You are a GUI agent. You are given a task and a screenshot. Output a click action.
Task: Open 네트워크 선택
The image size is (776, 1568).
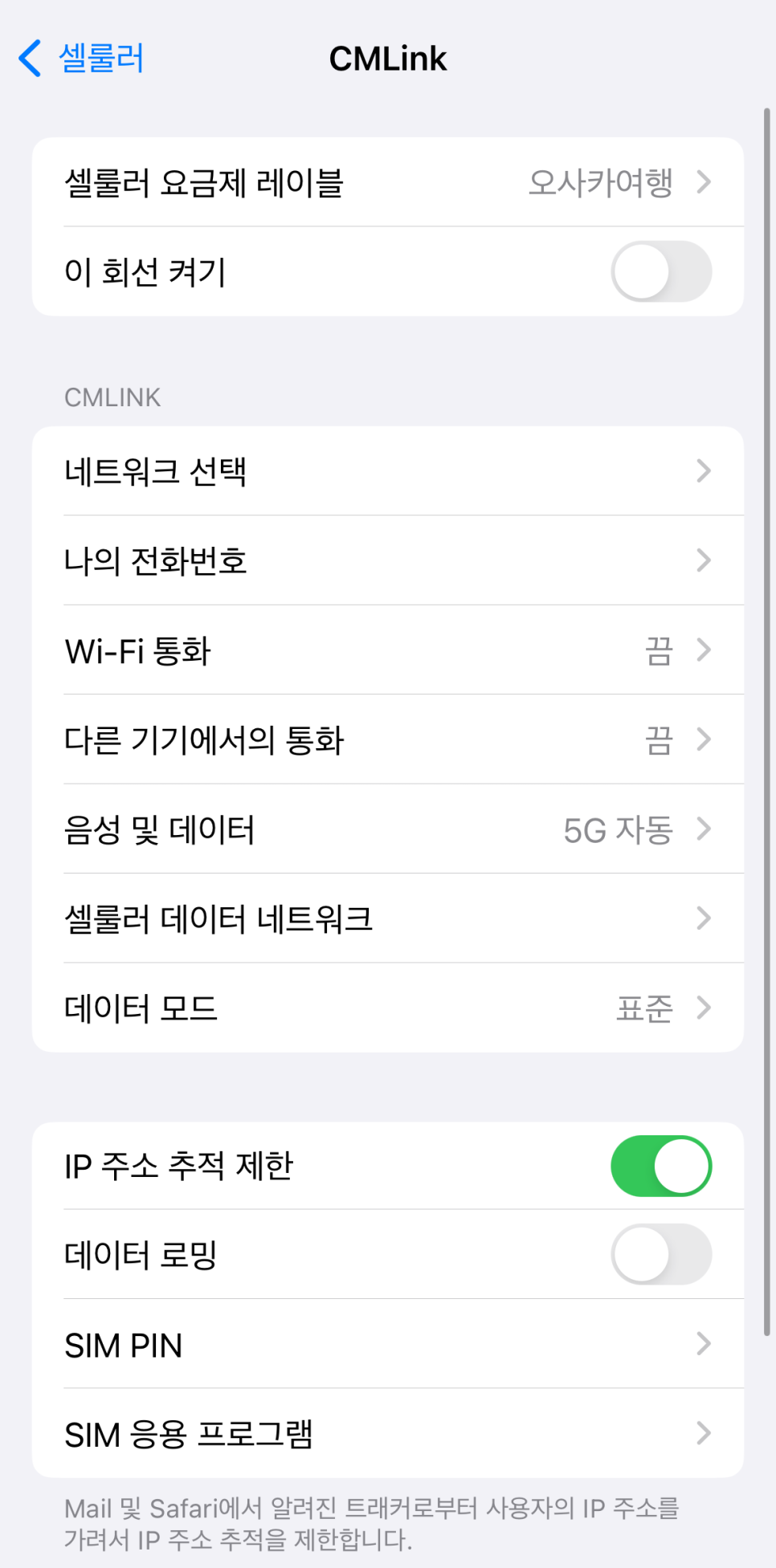[387, 471]
